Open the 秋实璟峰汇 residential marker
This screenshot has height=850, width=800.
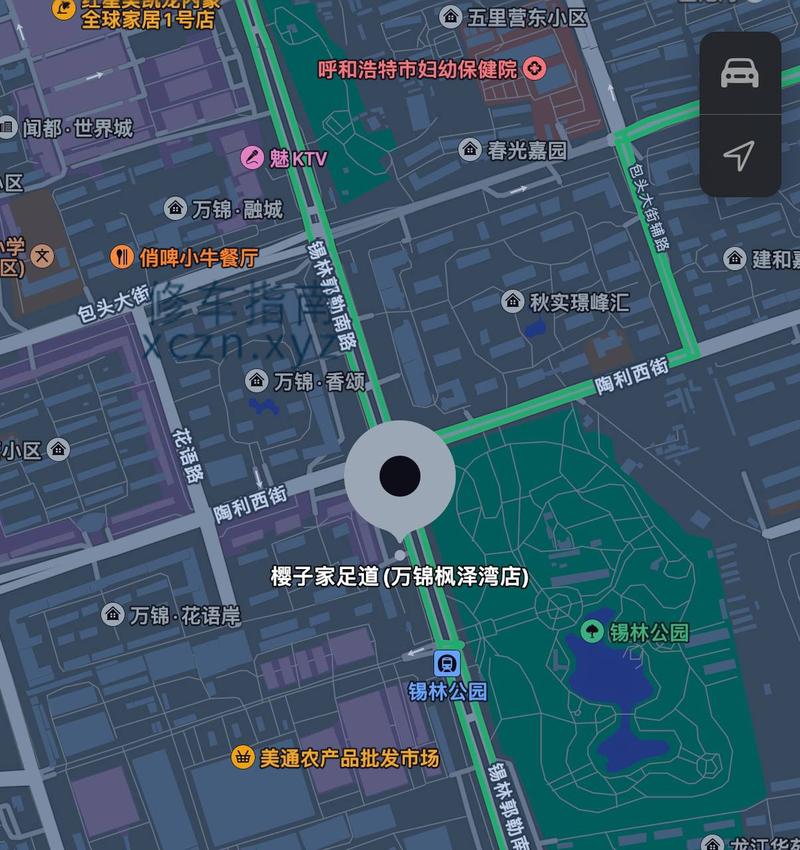513,301
